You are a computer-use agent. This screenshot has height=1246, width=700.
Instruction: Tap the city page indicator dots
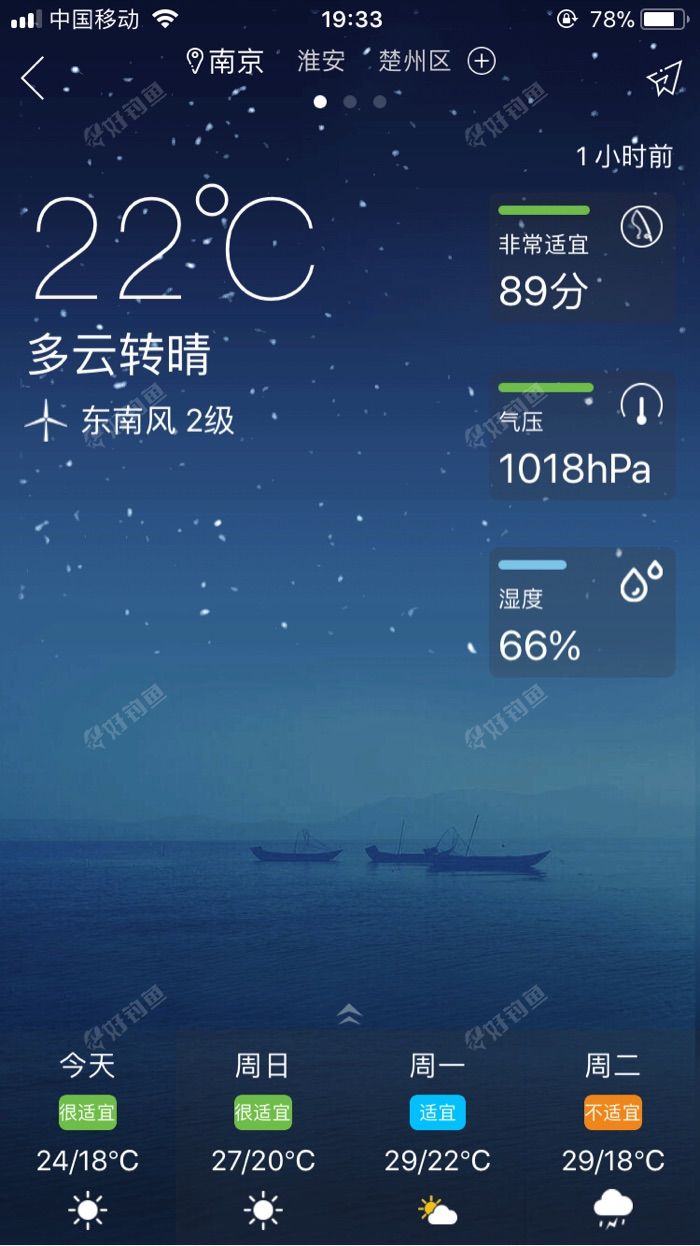[349, 101]
